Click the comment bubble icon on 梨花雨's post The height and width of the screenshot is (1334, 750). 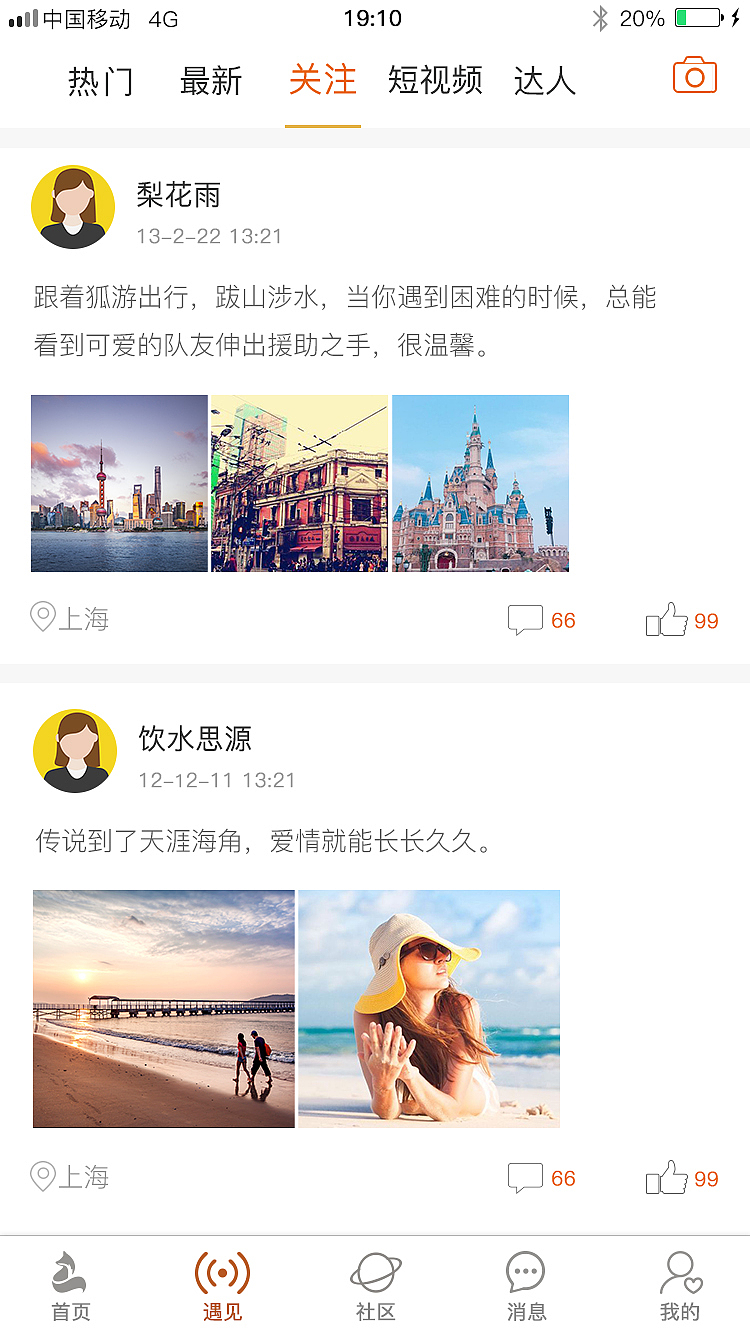click(x=527, y=619)
